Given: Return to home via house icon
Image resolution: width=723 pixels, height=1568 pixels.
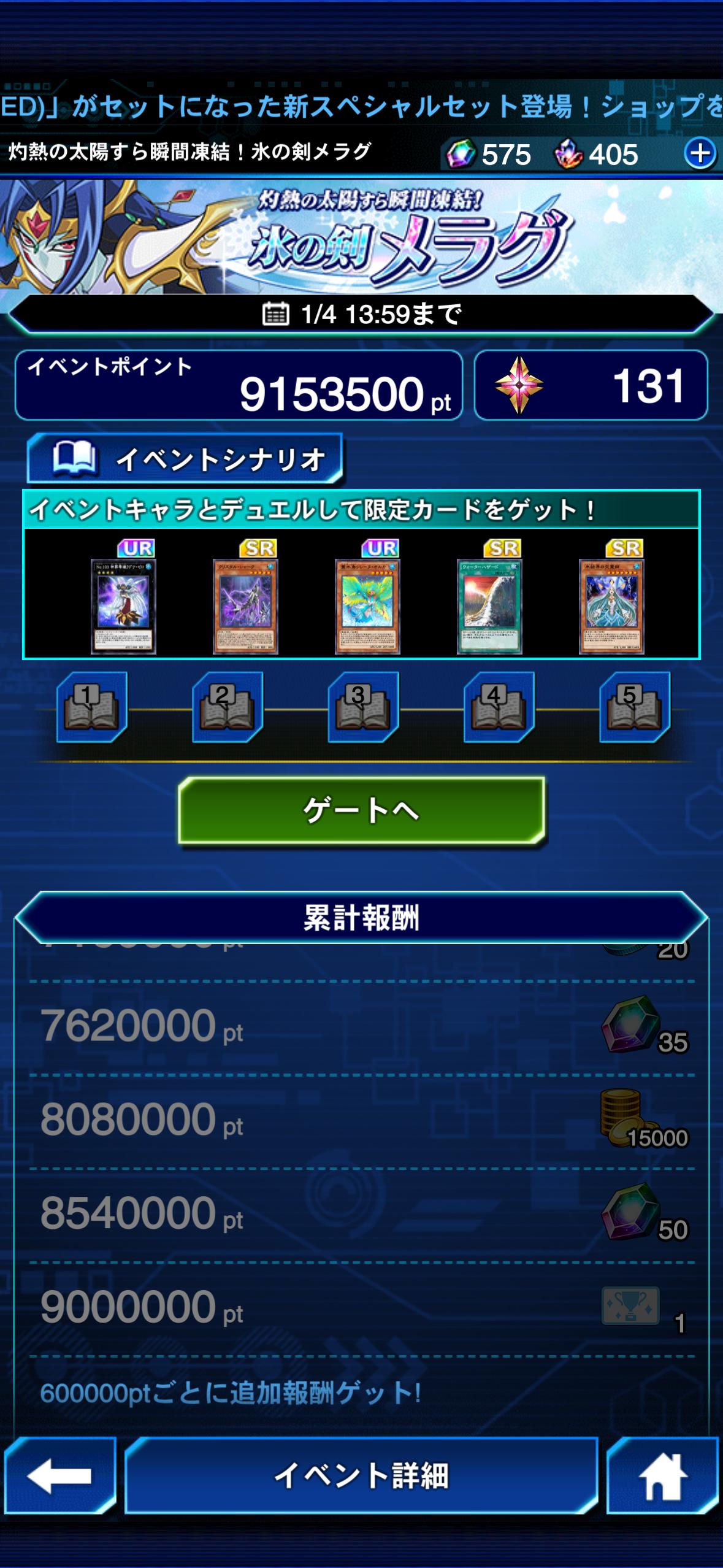Looking at the screenshot, I should click(x=662, y=1476).
